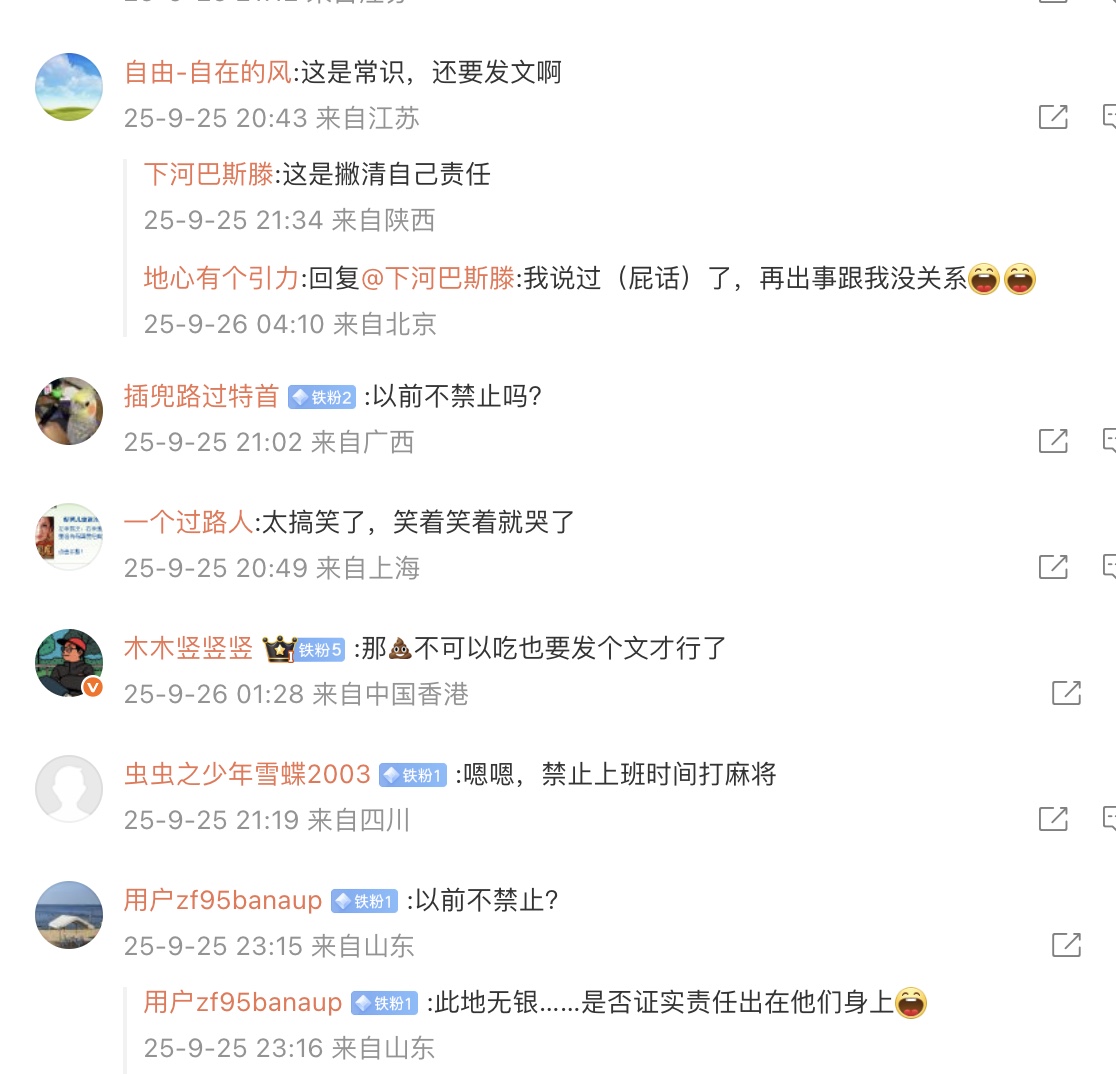View 一个过路人's avatar profile
The height and width of the screenshot is (1074, 1116).
tap(69, 537)
